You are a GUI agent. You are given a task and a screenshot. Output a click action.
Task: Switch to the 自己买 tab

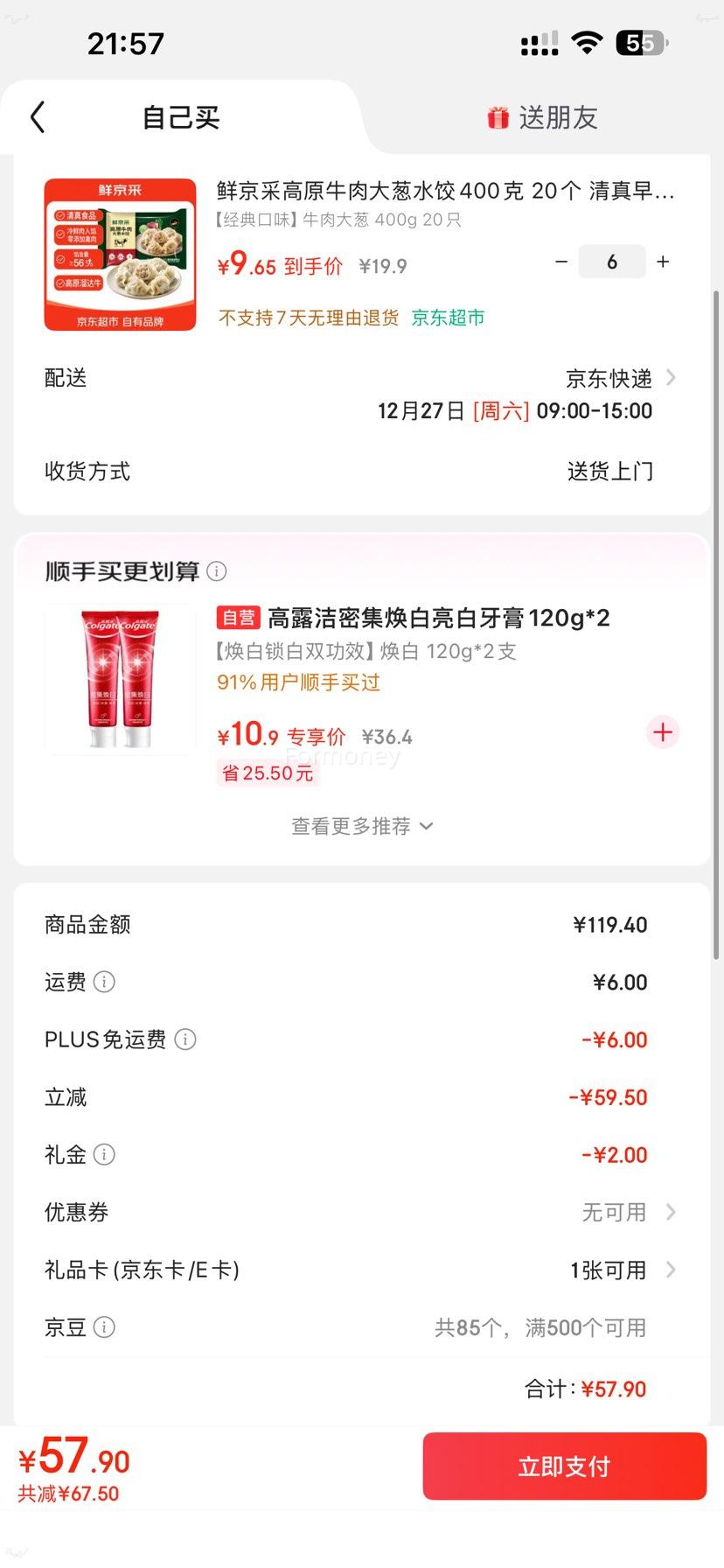[x=181, y=116]
